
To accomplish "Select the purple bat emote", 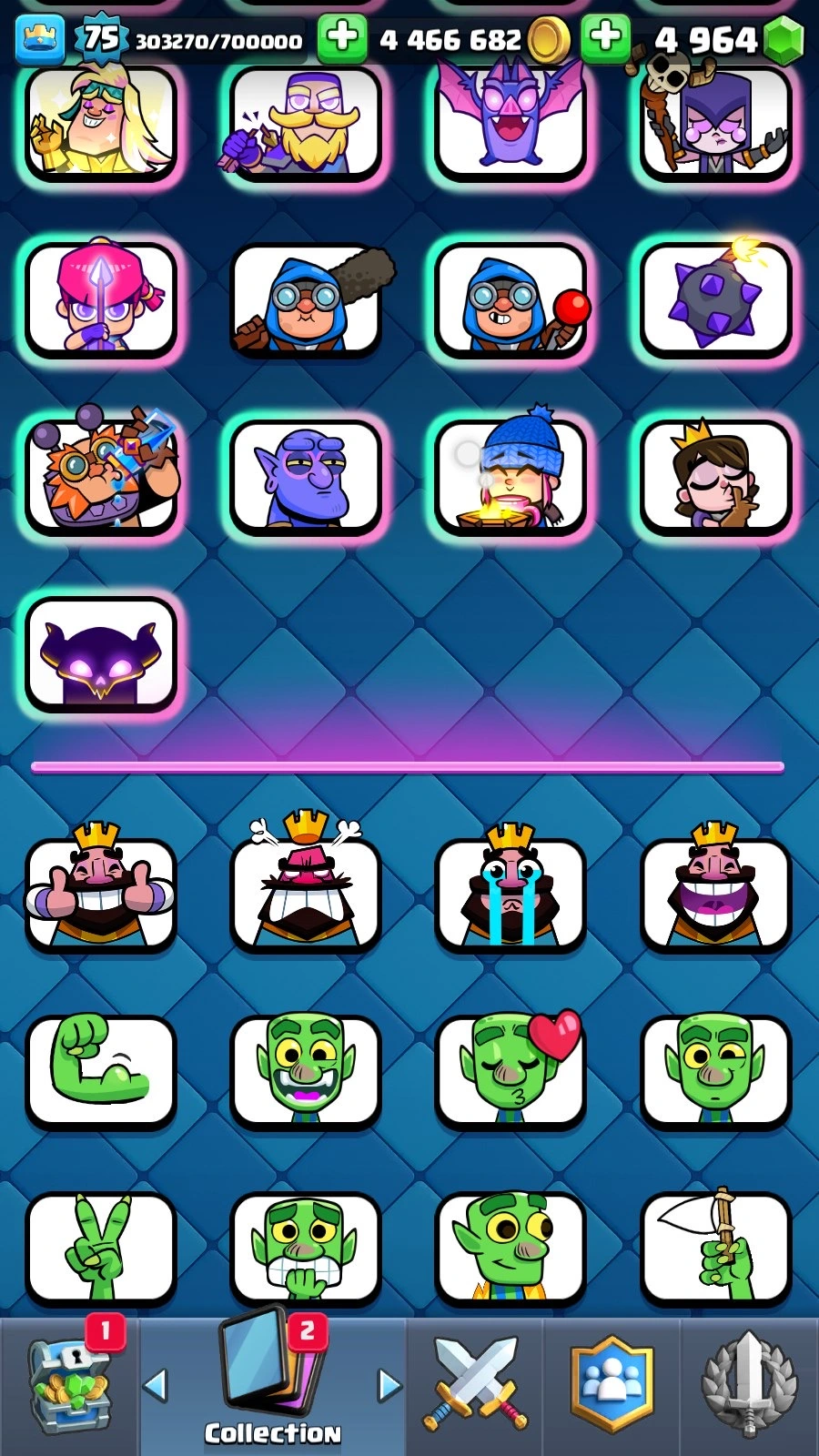I will coord(511,120).
